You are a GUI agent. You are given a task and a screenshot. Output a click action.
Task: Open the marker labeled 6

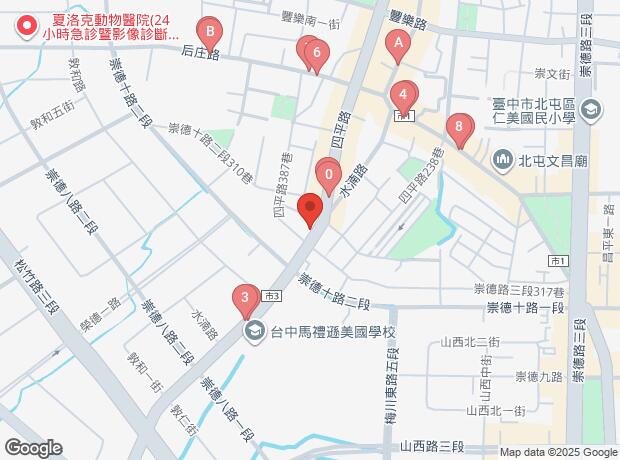pyautogui.click(x=316, y=54)
